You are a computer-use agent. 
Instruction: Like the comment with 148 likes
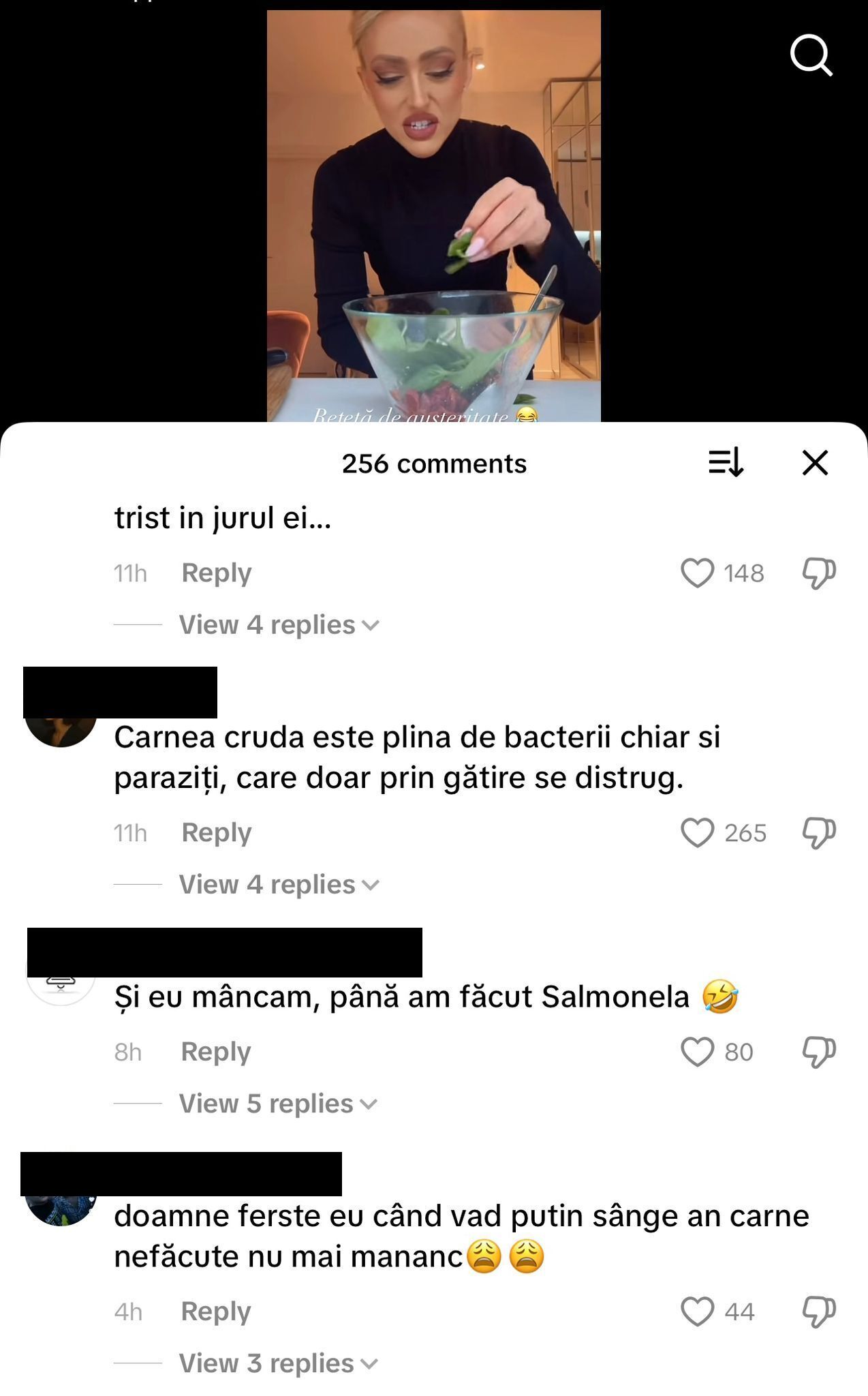tap(698, 573)
